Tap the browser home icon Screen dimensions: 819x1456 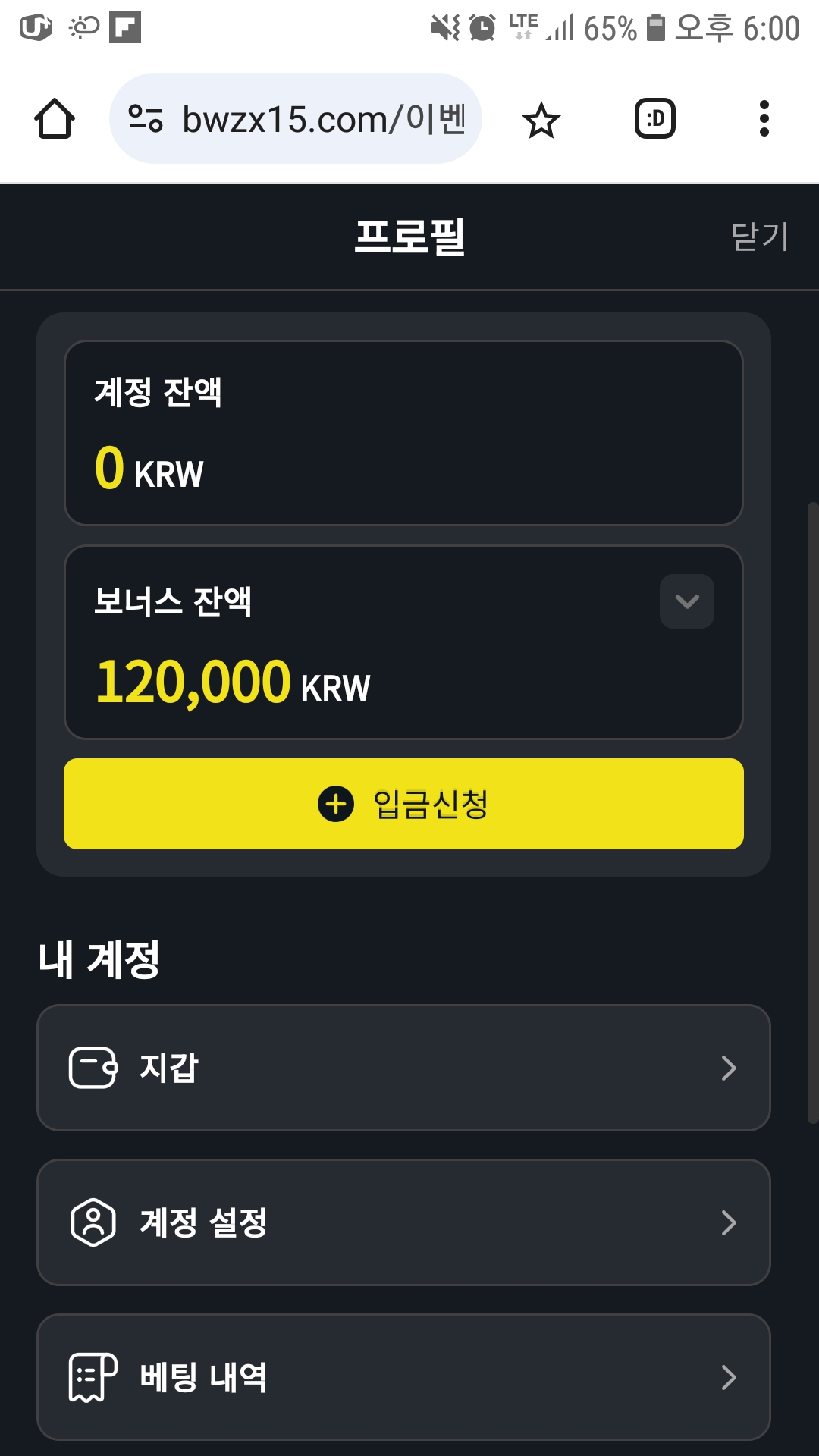click(55, 119)
